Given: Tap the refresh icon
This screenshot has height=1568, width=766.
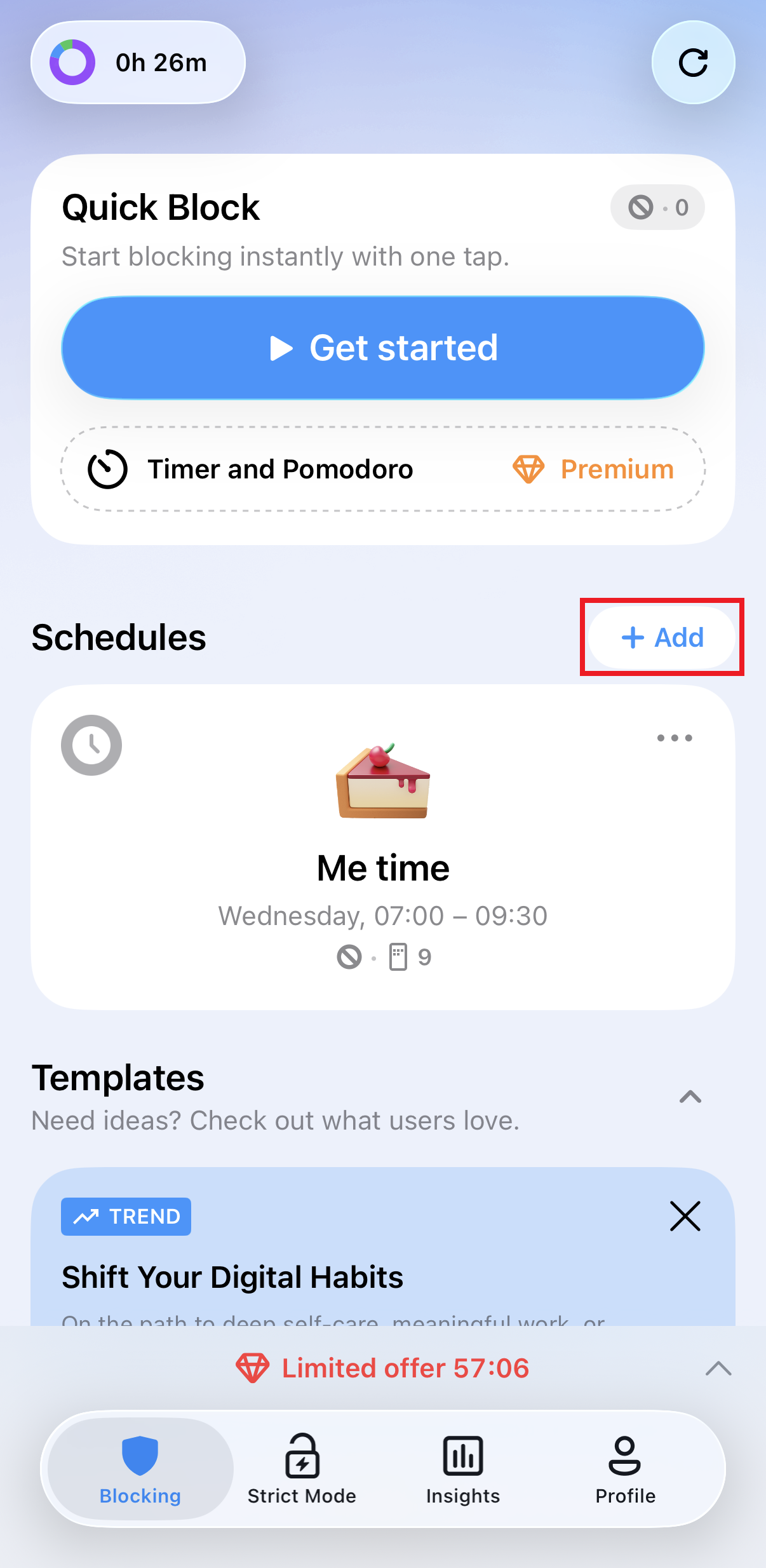Looking at the screenshot, I should pyautogui.click(x=693, y=63).
